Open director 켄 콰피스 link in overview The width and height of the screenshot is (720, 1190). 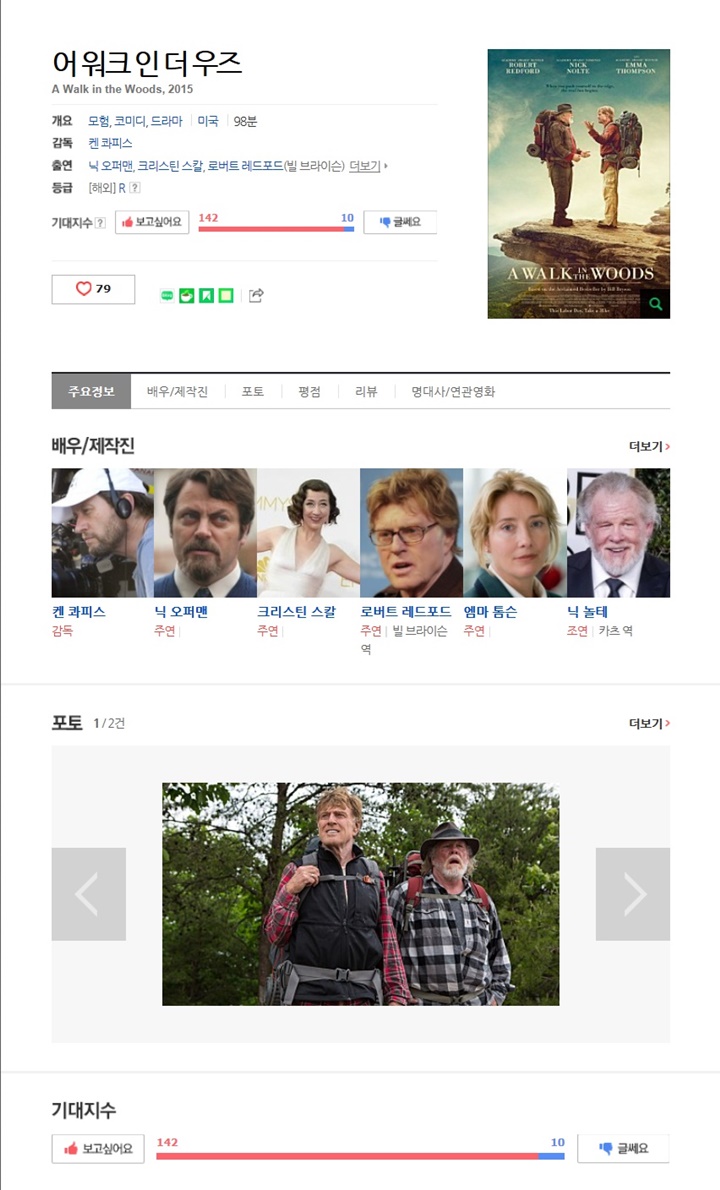coord(110,143)
